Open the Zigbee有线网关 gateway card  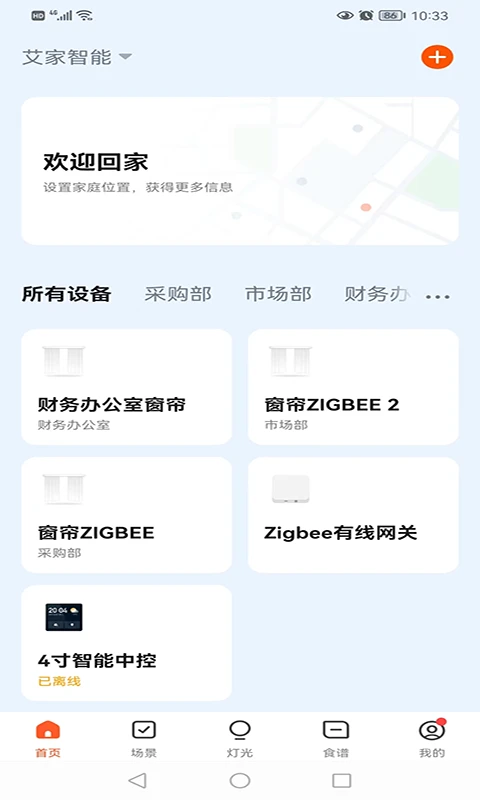pyautogui.click(x=353, y=515)
